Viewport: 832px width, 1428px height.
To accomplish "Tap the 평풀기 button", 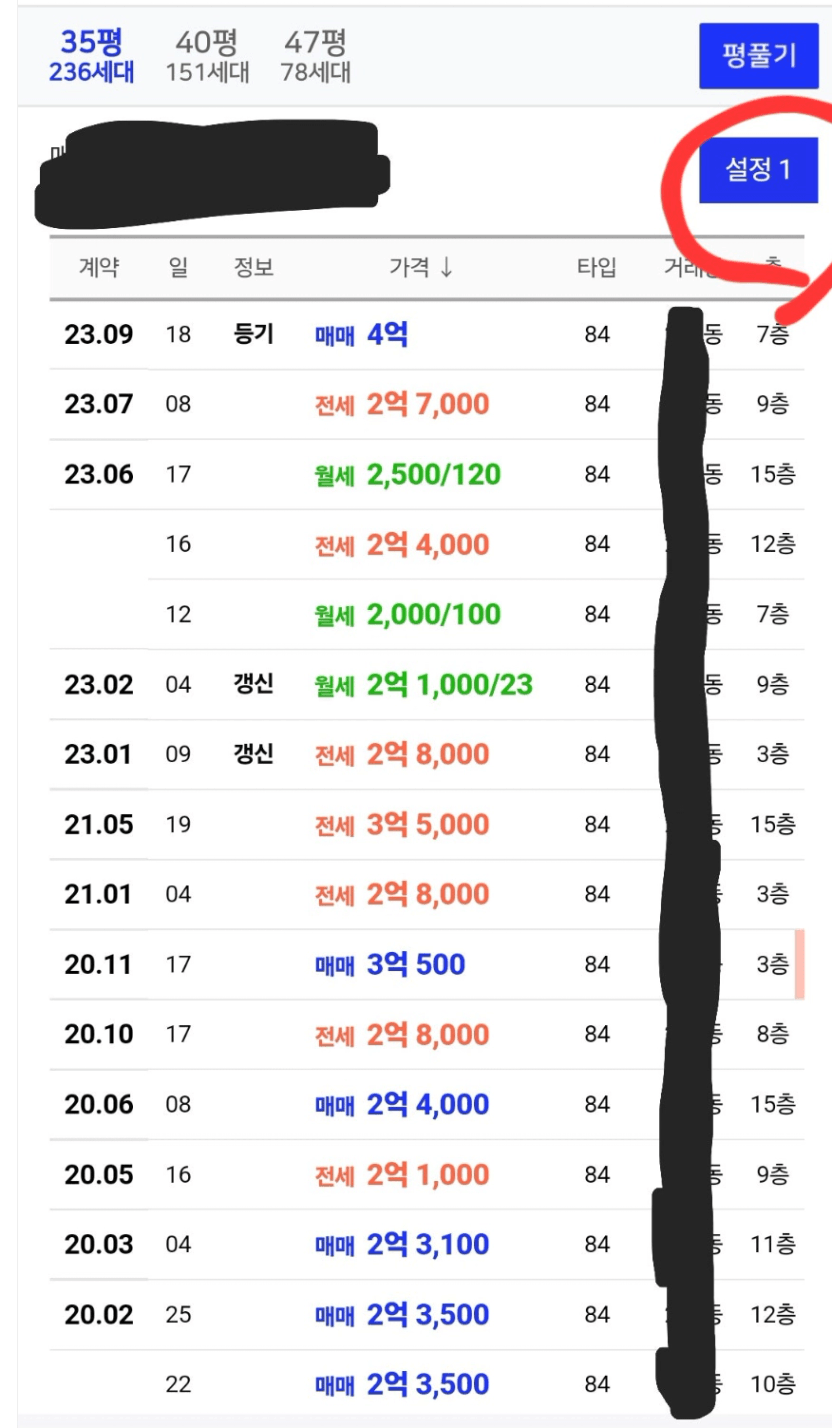I will click(758, 55).
